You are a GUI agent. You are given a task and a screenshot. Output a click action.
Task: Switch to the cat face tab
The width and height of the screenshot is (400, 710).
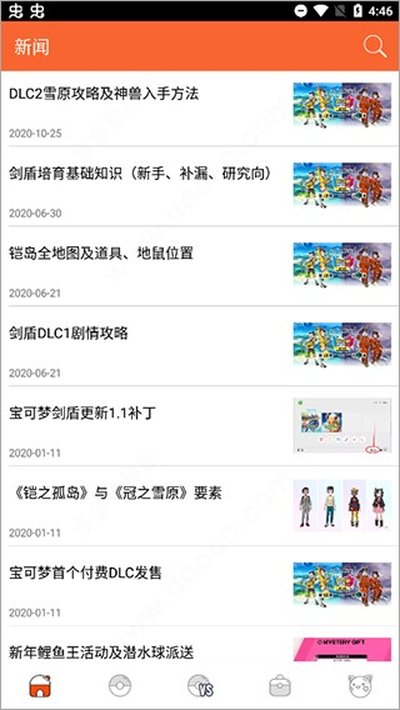coord(360,686)
